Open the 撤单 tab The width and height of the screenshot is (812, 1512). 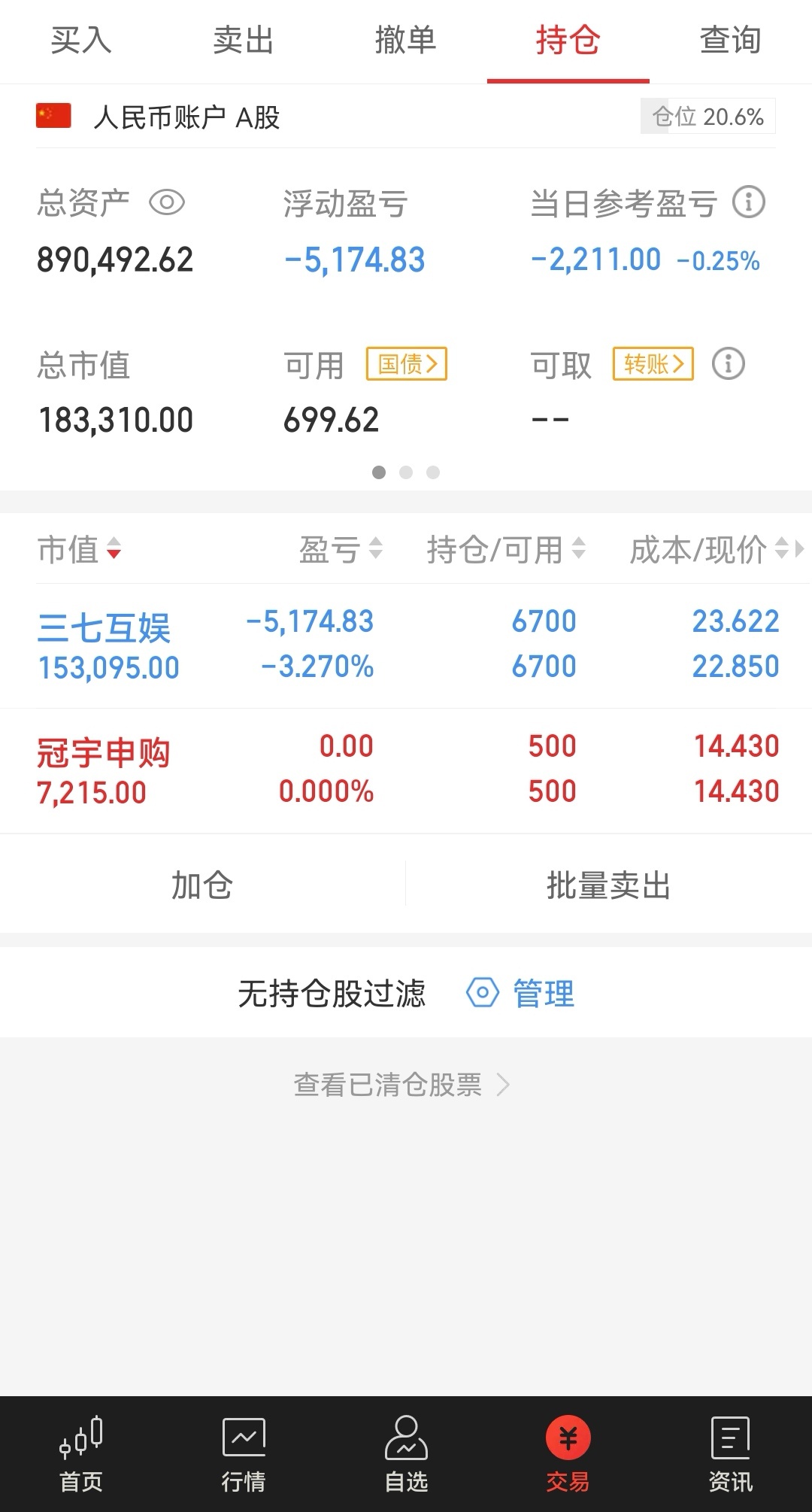click(406, 41)
